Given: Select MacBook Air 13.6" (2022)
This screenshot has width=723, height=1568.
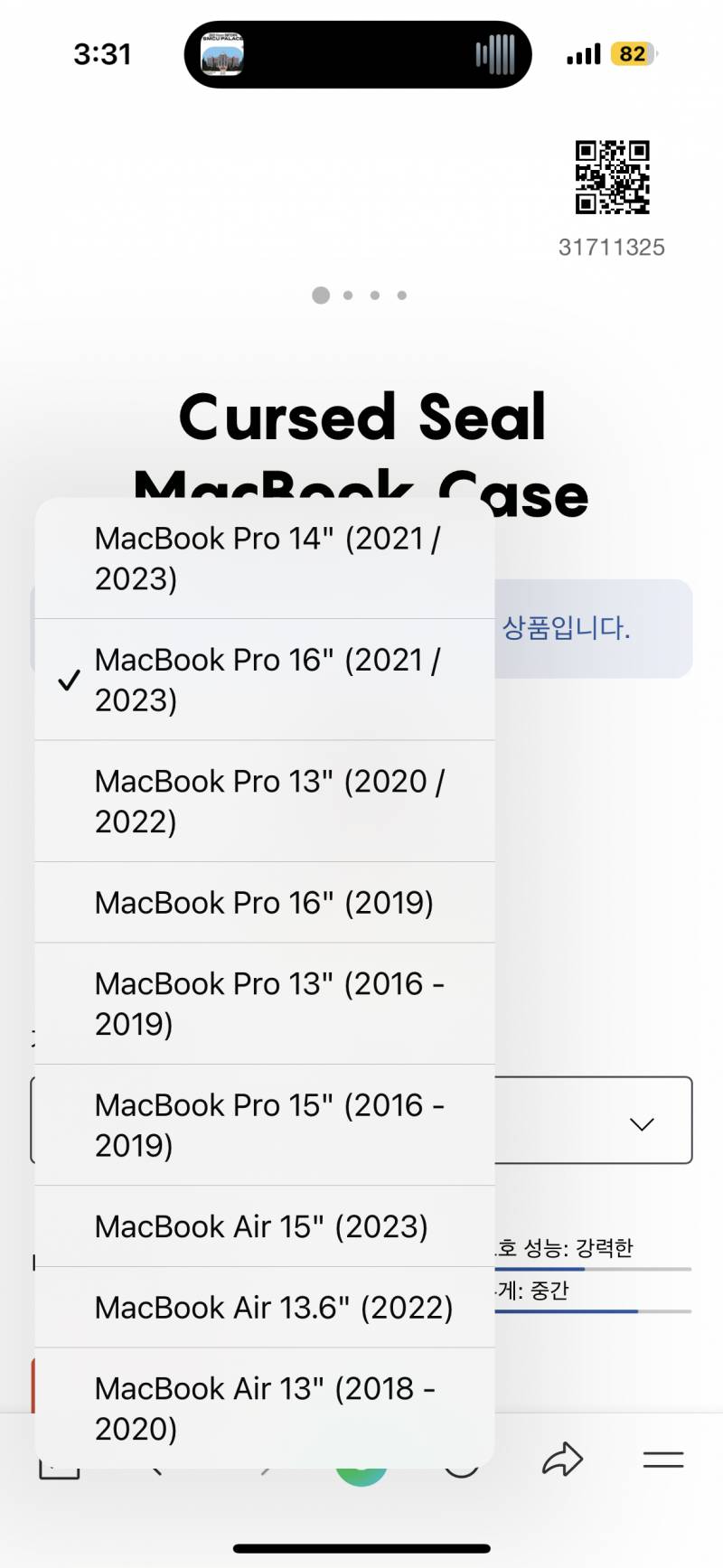Looking at the screenshot, I should coord(265,1307).
